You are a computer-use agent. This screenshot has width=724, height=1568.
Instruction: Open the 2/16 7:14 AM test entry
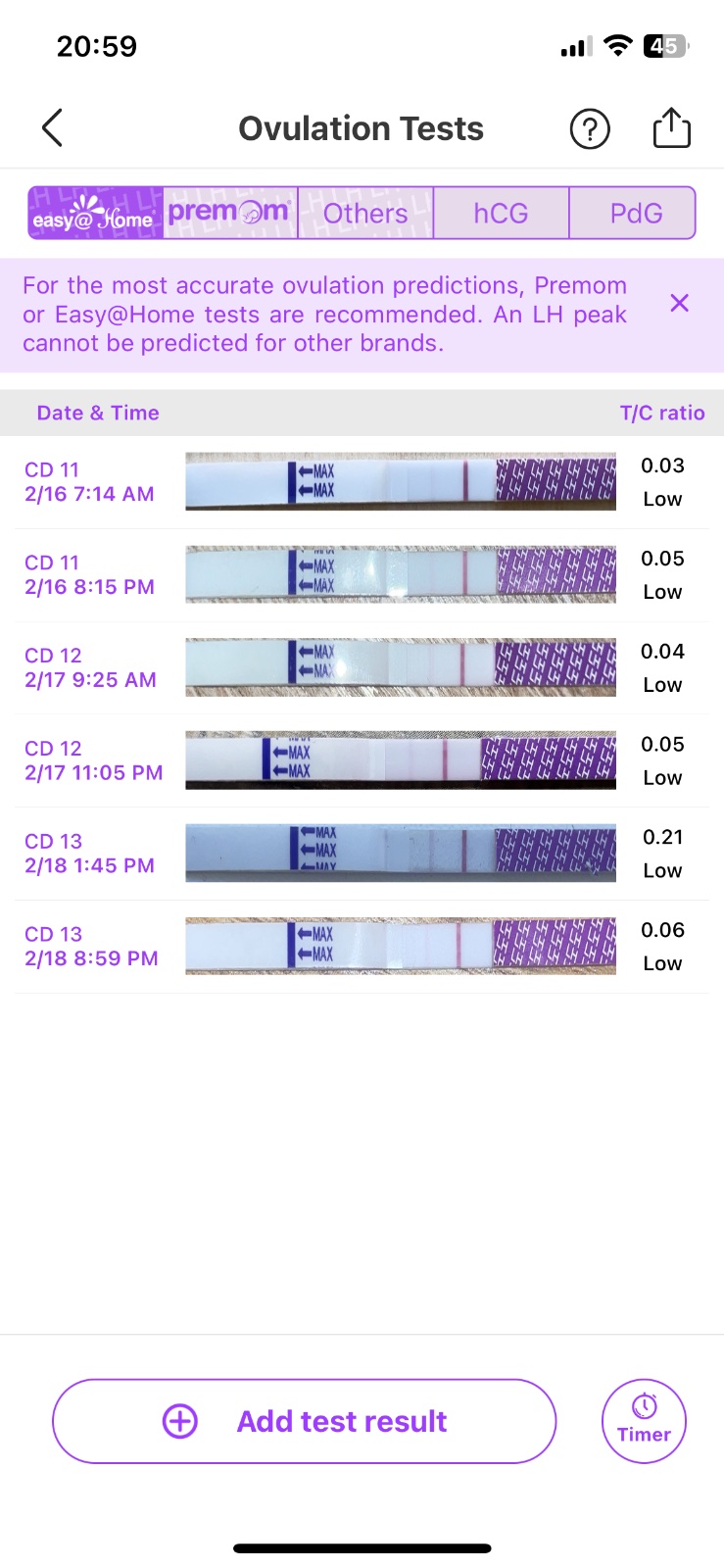pos(362,482)
